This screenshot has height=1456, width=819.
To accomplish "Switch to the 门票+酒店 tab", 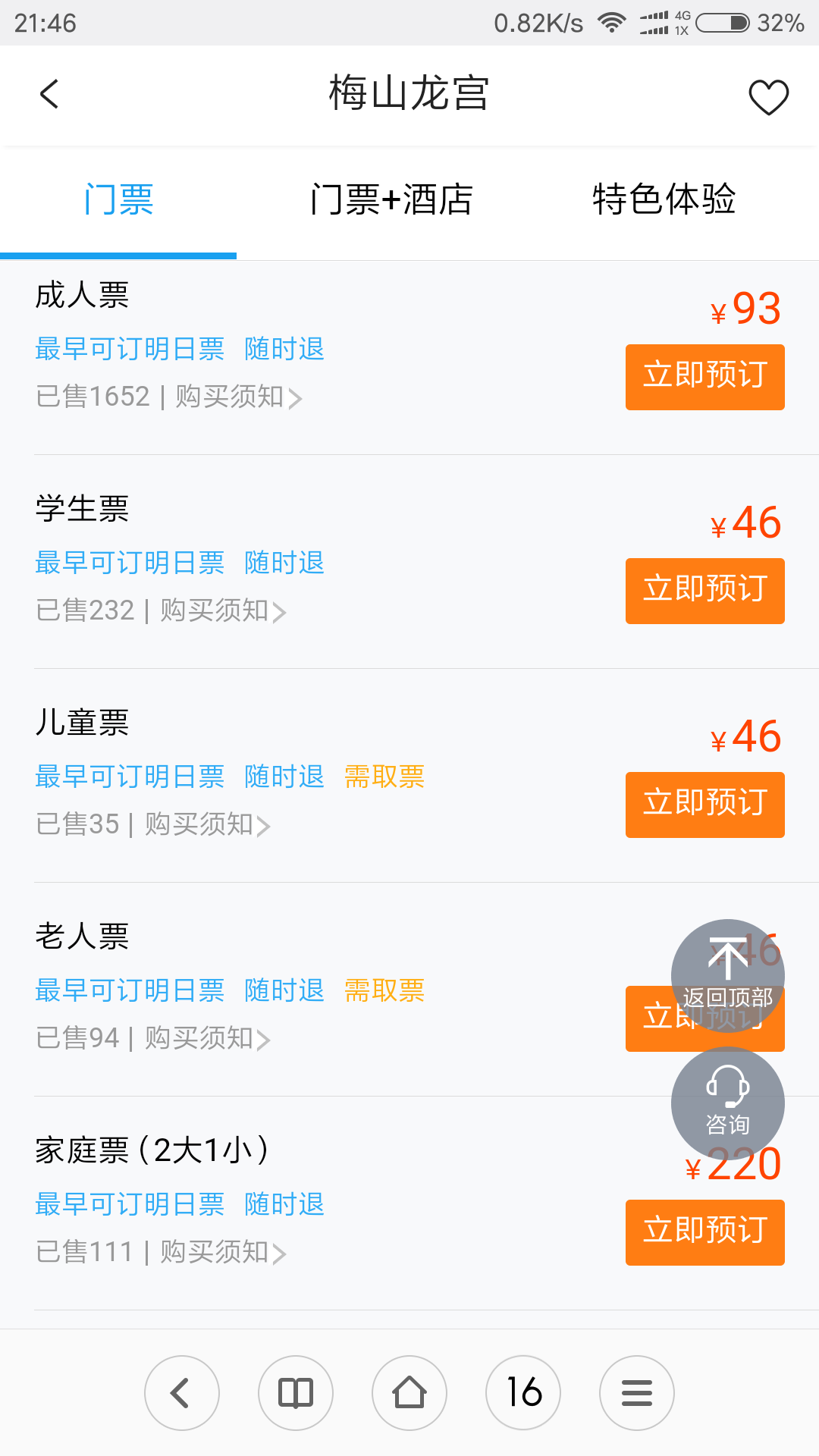I will pyautogui.click(x=391, y=200).
